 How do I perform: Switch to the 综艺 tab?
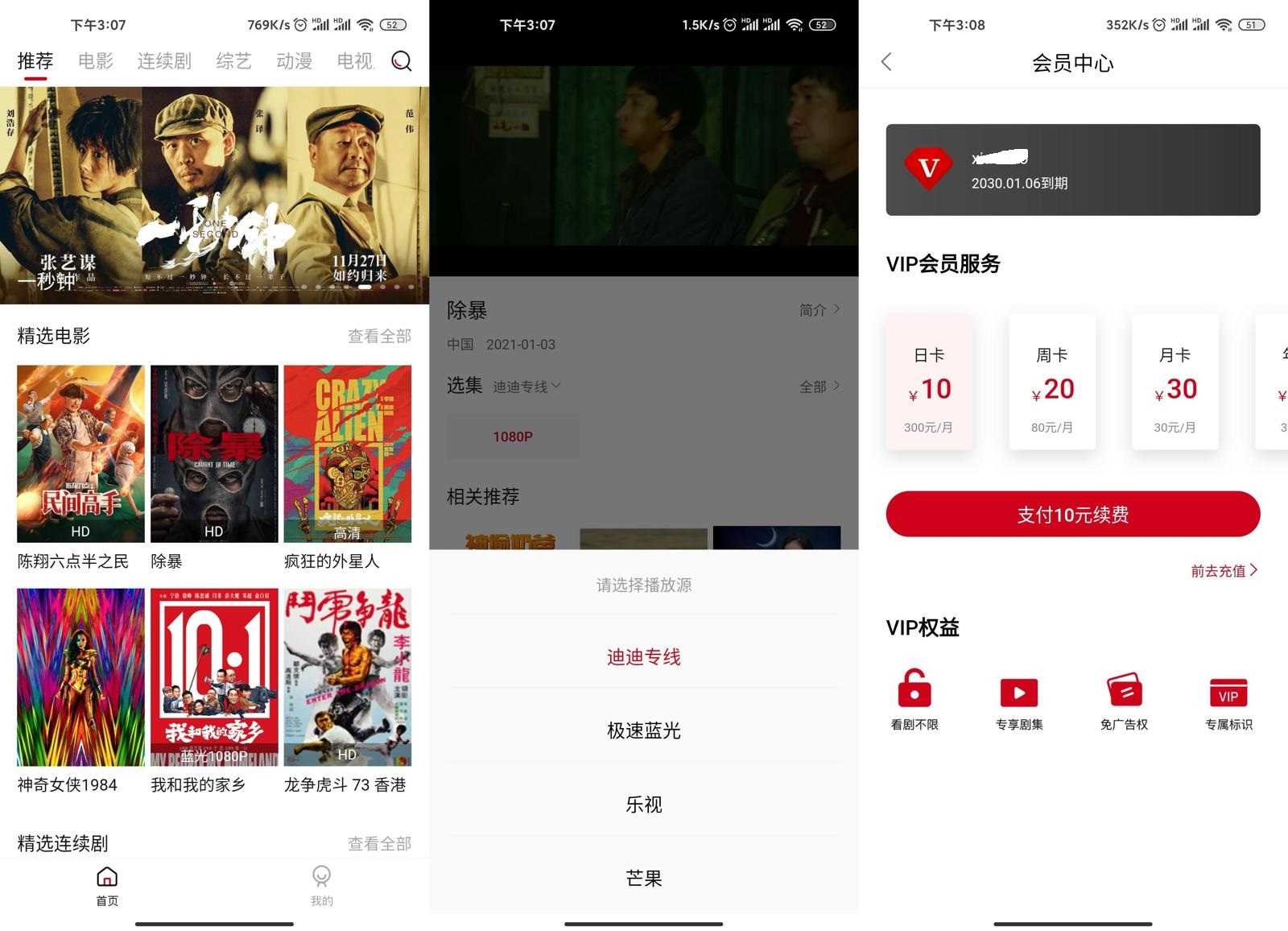[x=233, y=61]
